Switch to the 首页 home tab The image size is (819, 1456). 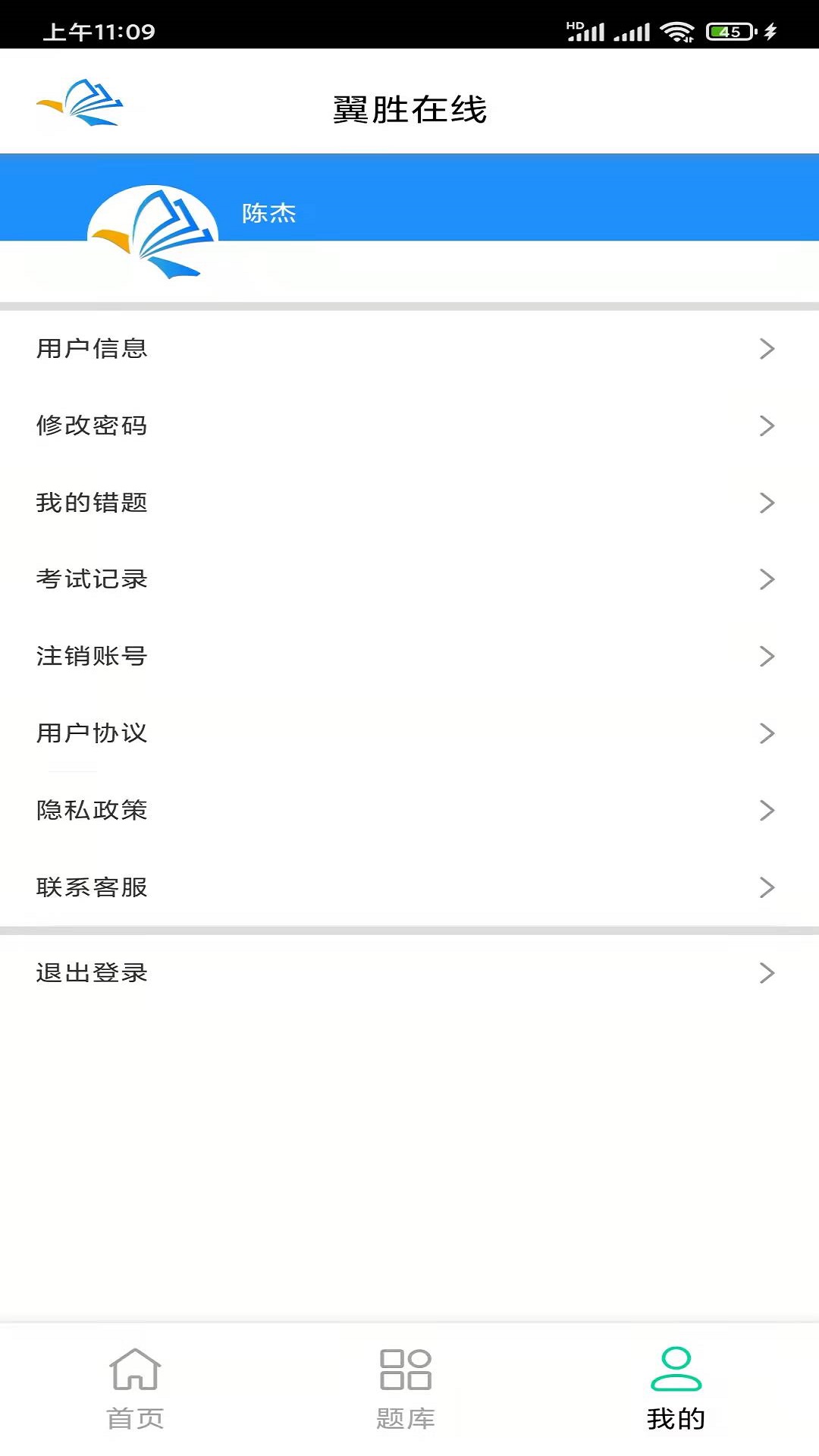pos(135,1388)
